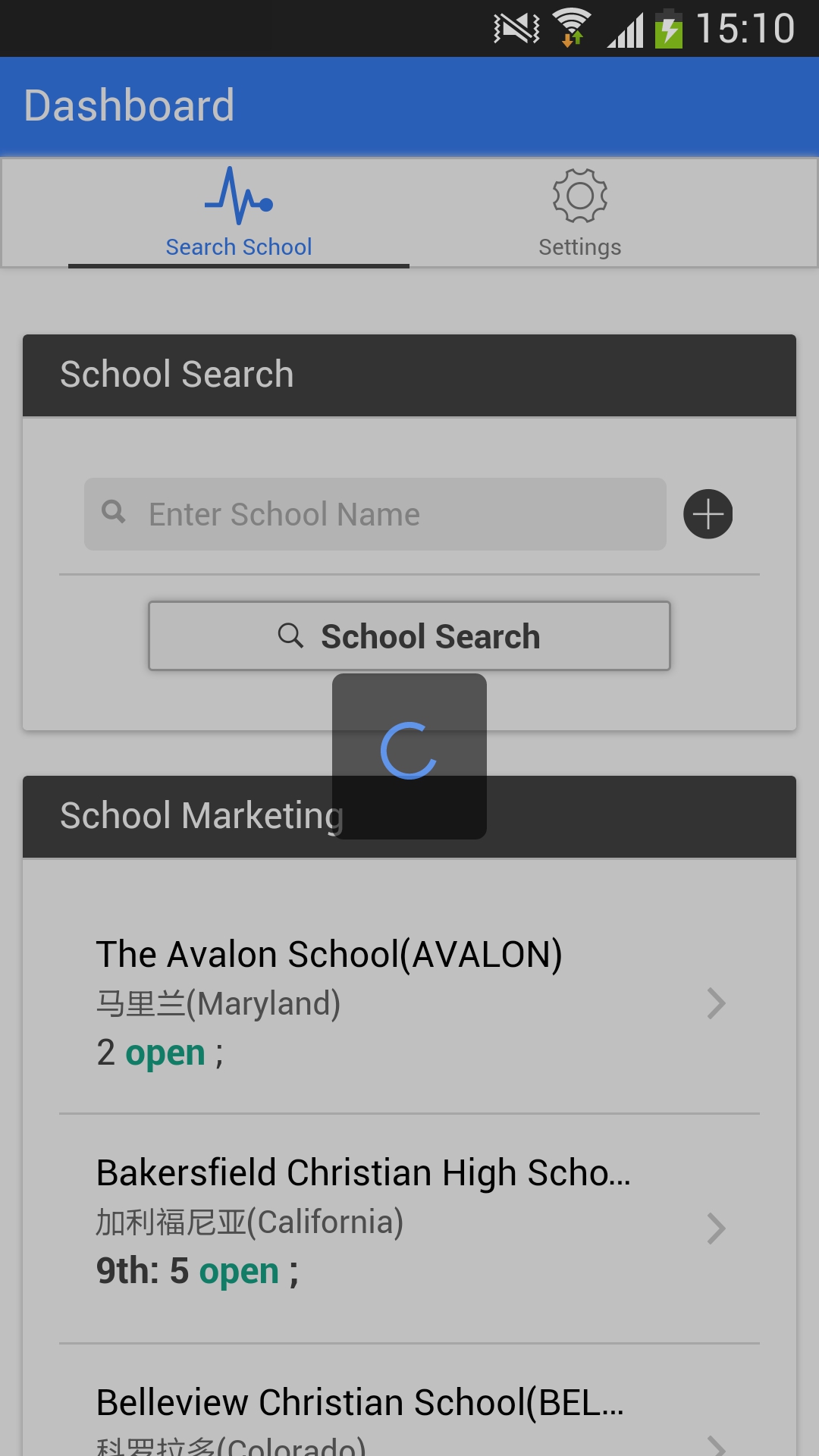The width and height of the screenshot is (819, 1456).
Task: Click the magnifier icon inside the search field
Action: coord(115,513)
